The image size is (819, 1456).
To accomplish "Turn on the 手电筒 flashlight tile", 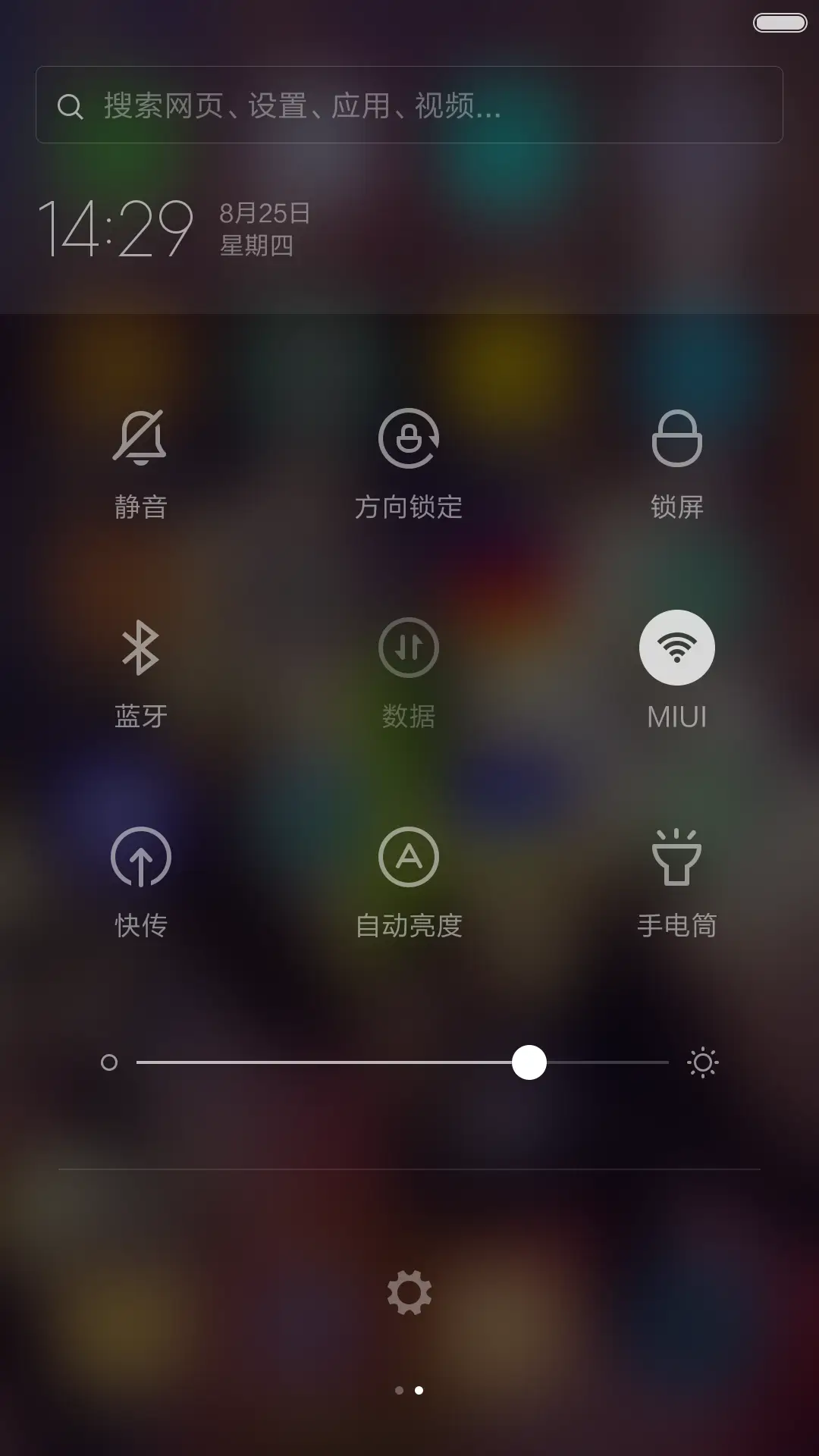I will point(677,857).
